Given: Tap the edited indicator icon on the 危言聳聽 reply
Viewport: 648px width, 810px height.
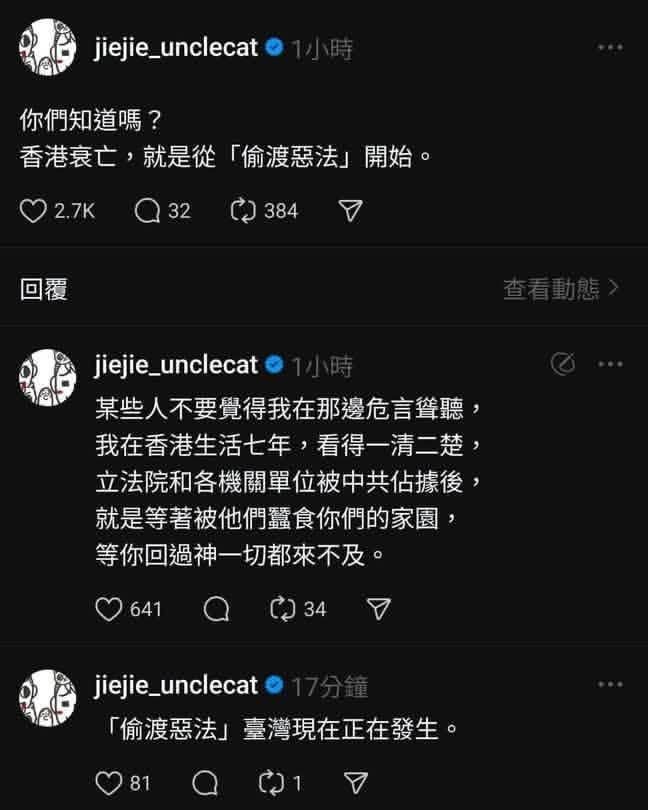Looking at the screenshot, I should tap(563, 364).
